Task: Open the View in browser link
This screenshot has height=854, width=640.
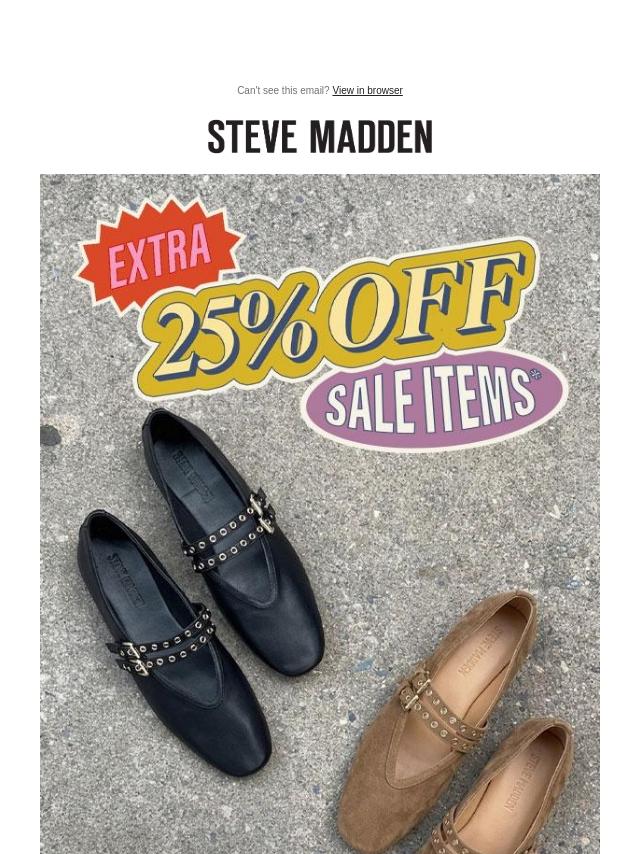Action: (x=367, y=91)
